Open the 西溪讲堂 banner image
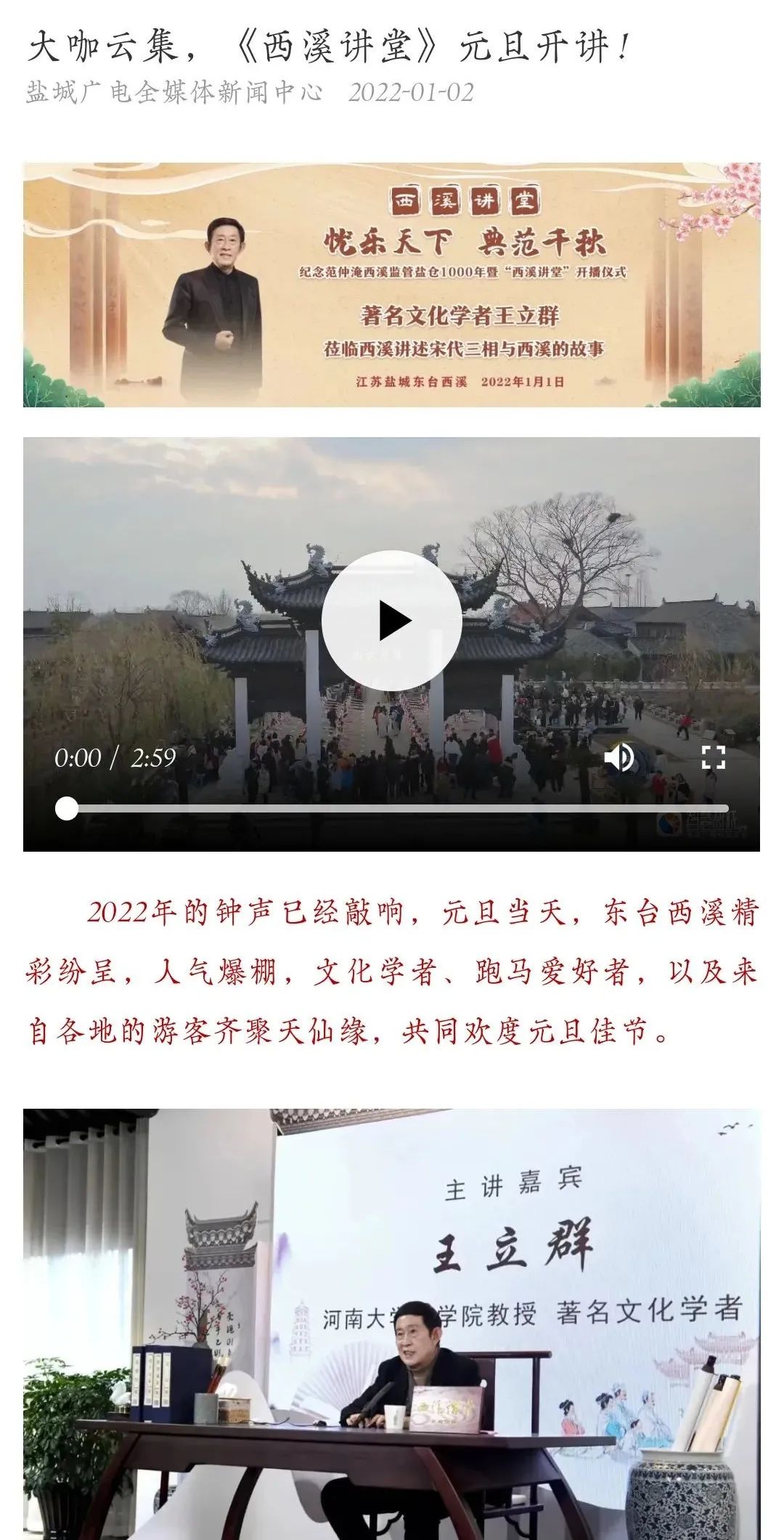The height and width of the screenshot is (1540, 784). pyautogui.click(x=391, y=285)
